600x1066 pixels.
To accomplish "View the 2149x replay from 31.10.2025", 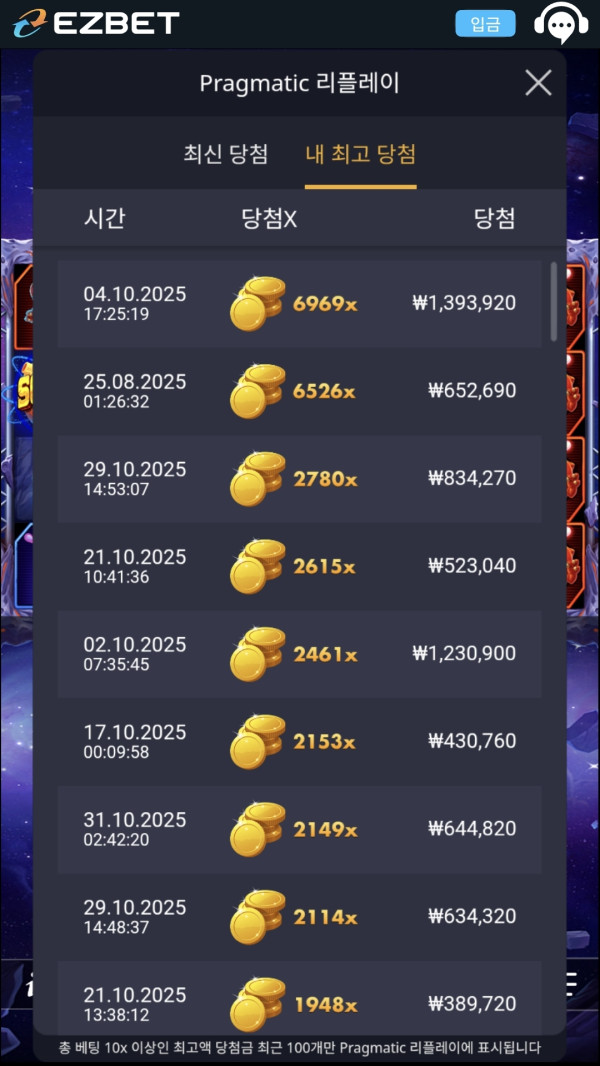I will 300,829.
